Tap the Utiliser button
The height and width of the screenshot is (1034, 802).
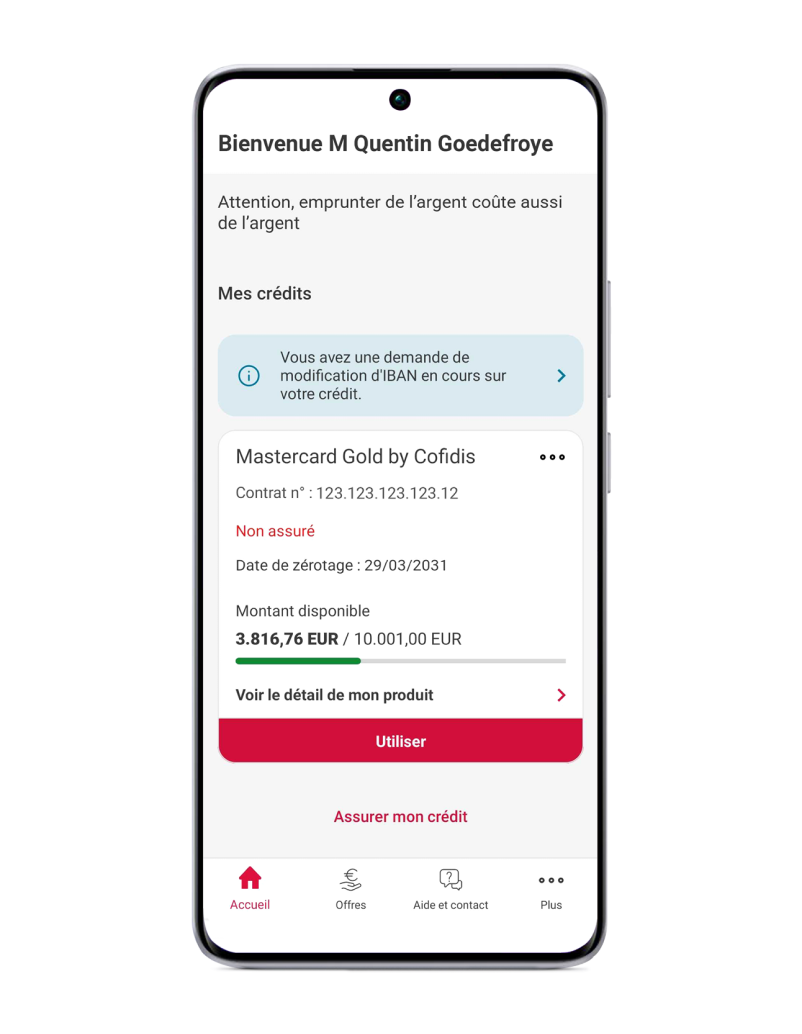400,741
